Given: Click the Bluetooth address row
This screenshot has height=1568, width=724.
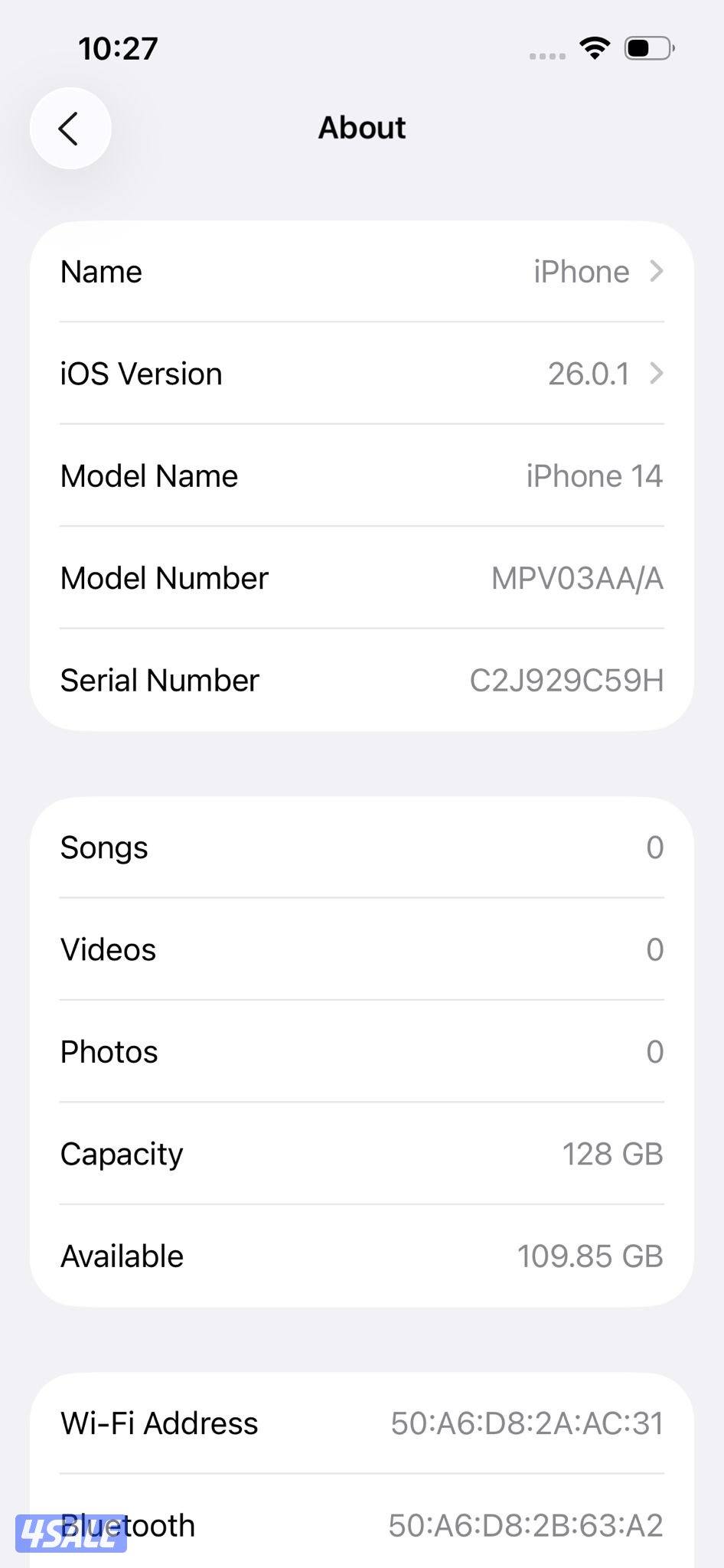Looking at the screenshot, I should pyautogui.click(x=362, y=1524).
